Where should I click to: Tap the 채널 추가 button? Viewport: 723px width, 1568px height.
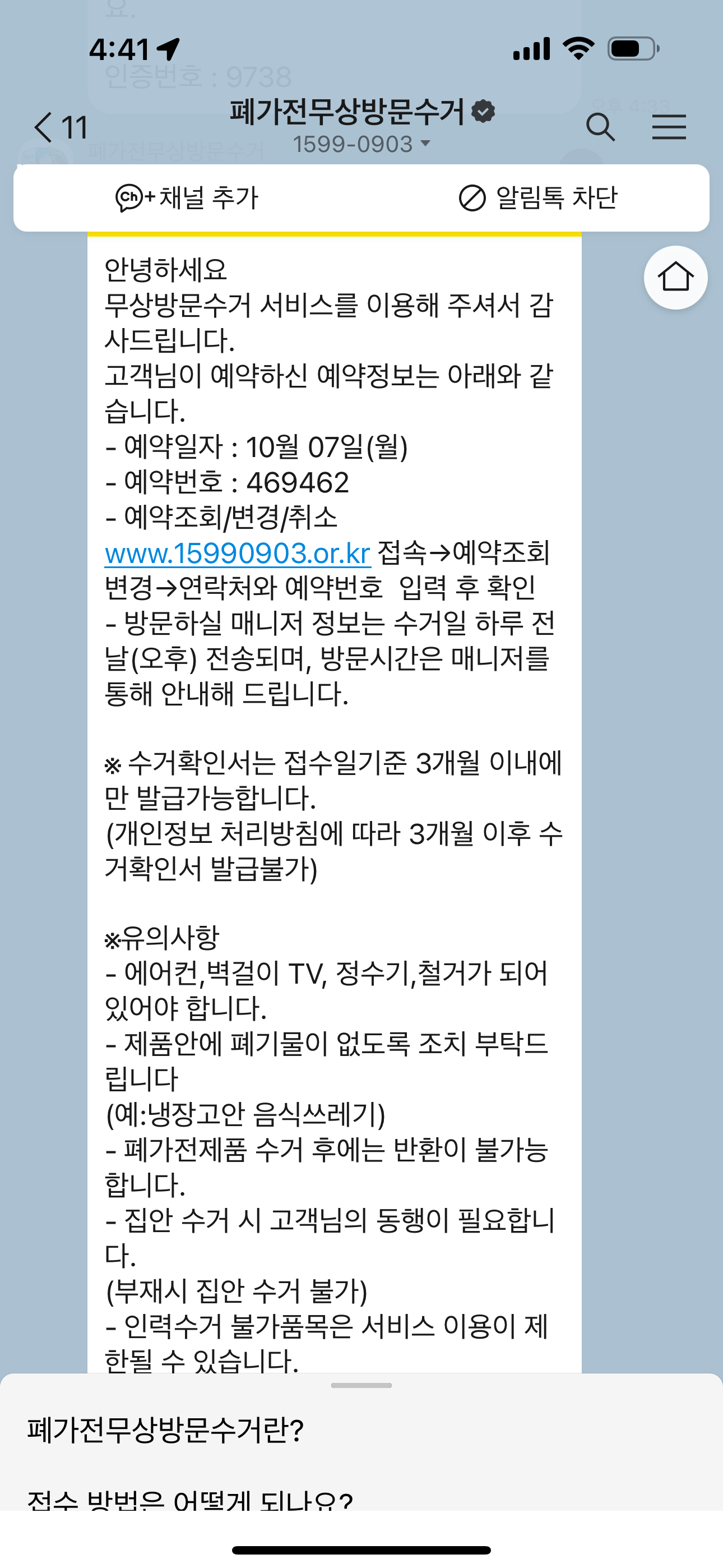[x=187, y=198]
